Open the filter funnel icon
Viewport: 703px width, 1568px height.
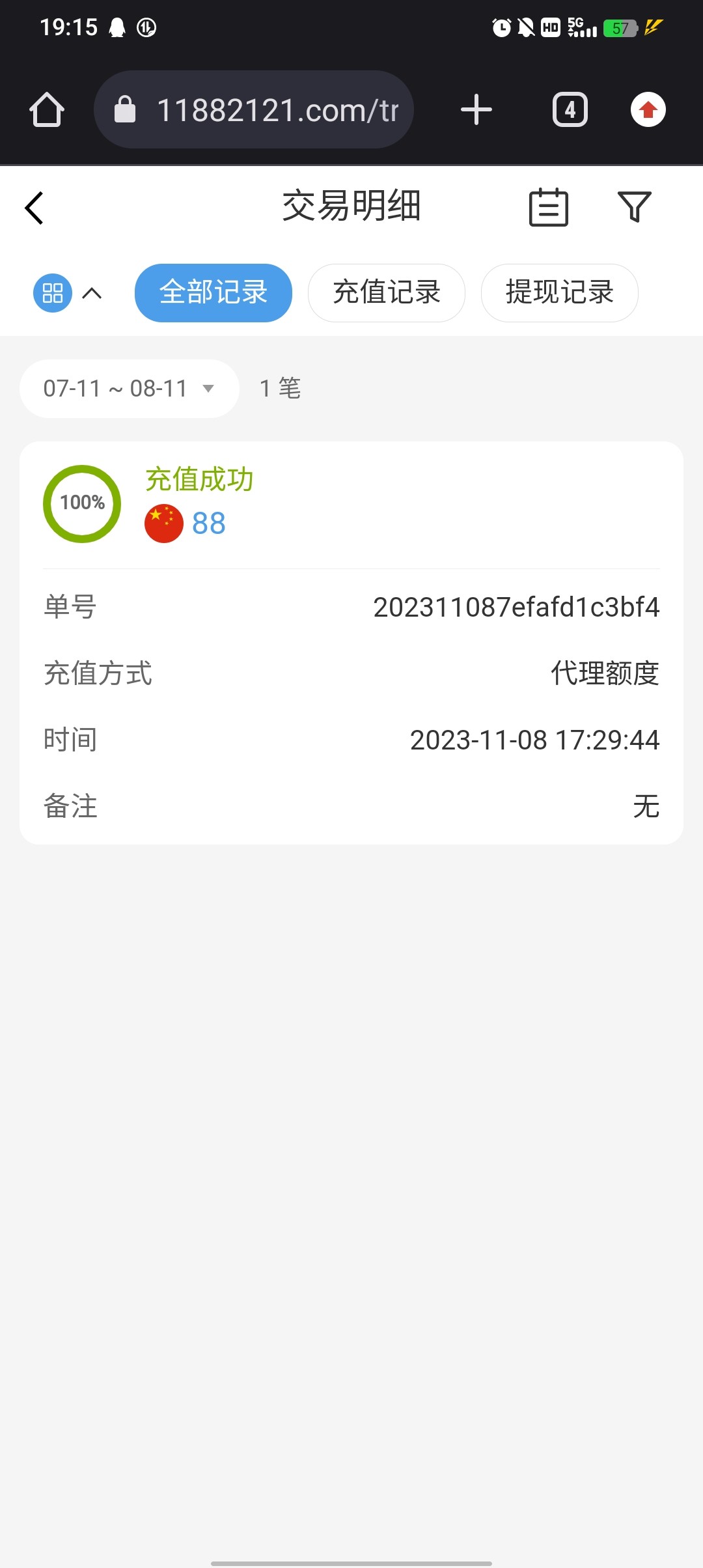[x=634, y=207]
